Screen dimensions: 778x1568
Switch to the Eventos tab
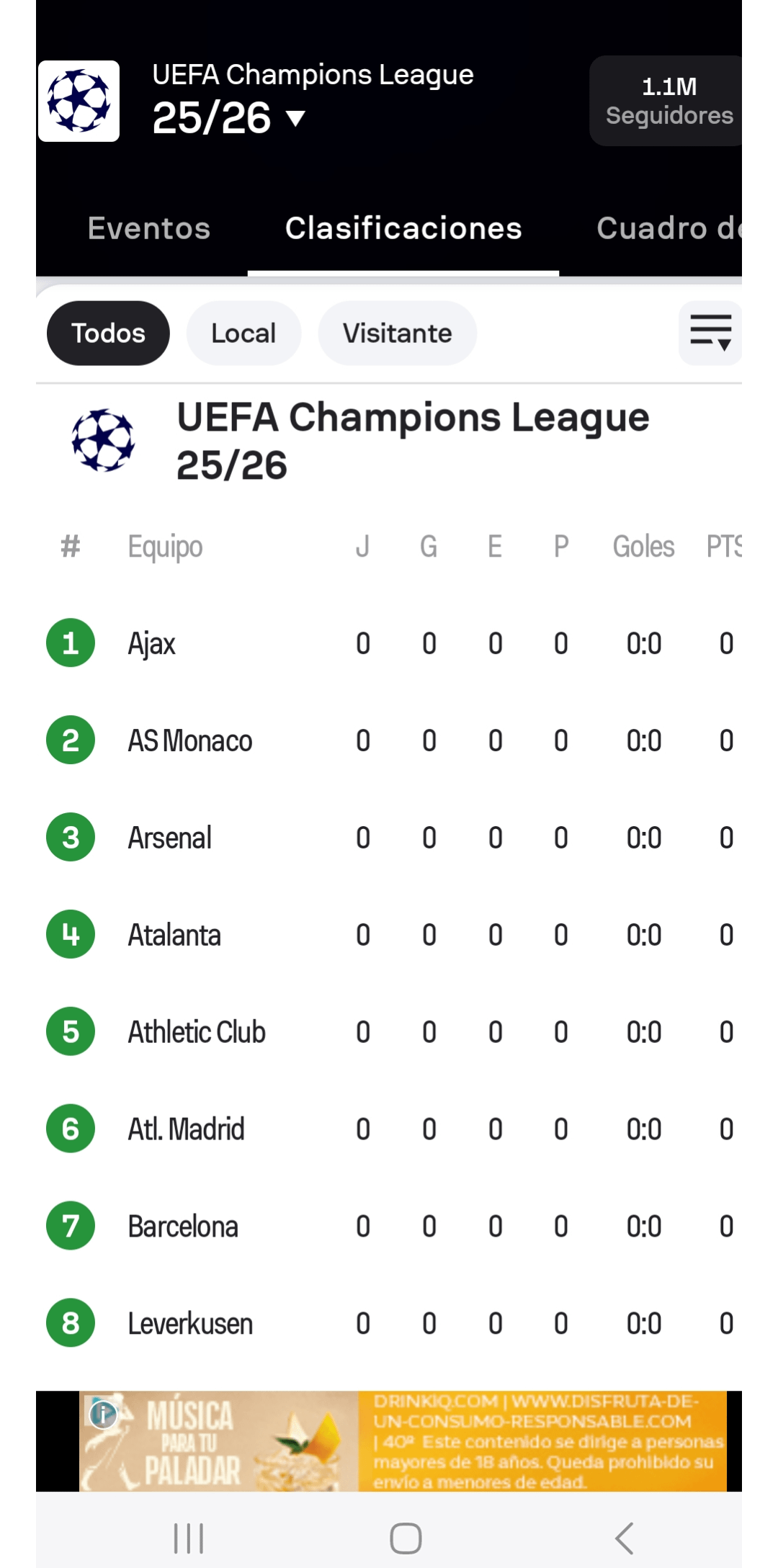point(149,228)
